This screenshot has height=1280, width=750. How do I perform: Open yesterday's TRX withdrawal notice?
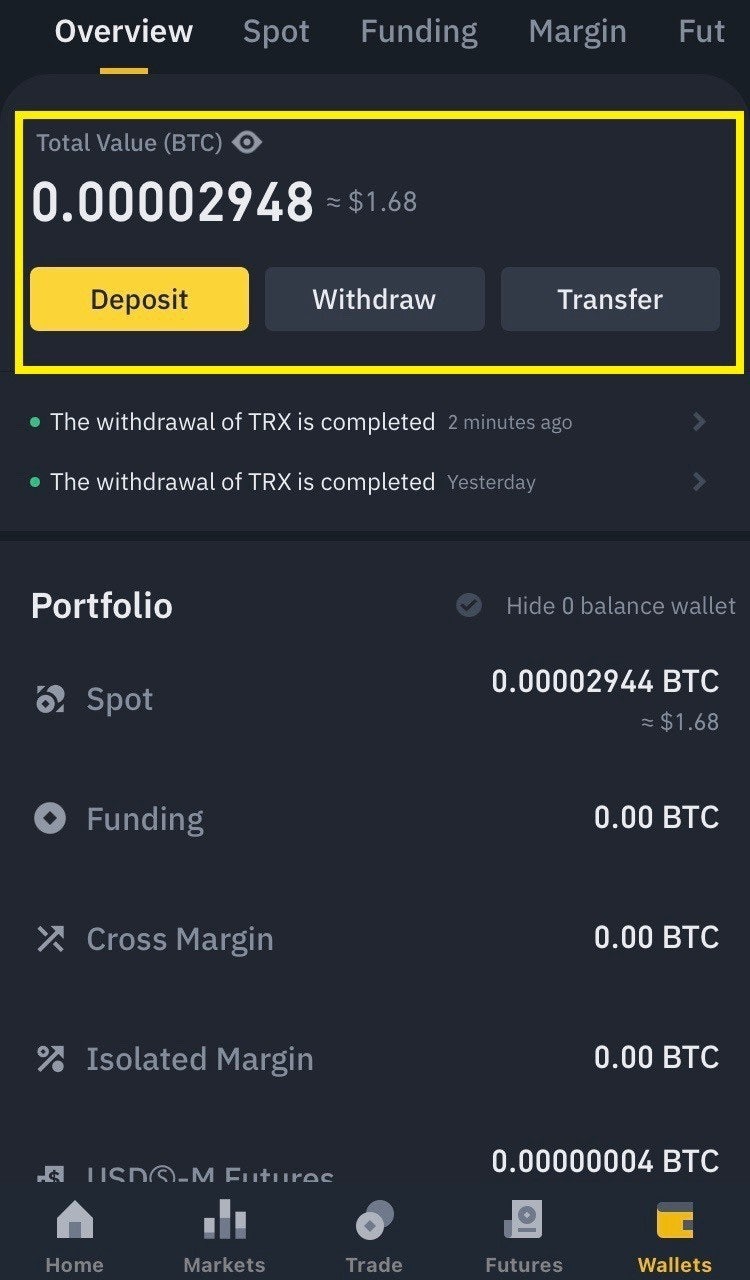click(x=368, y=482)
